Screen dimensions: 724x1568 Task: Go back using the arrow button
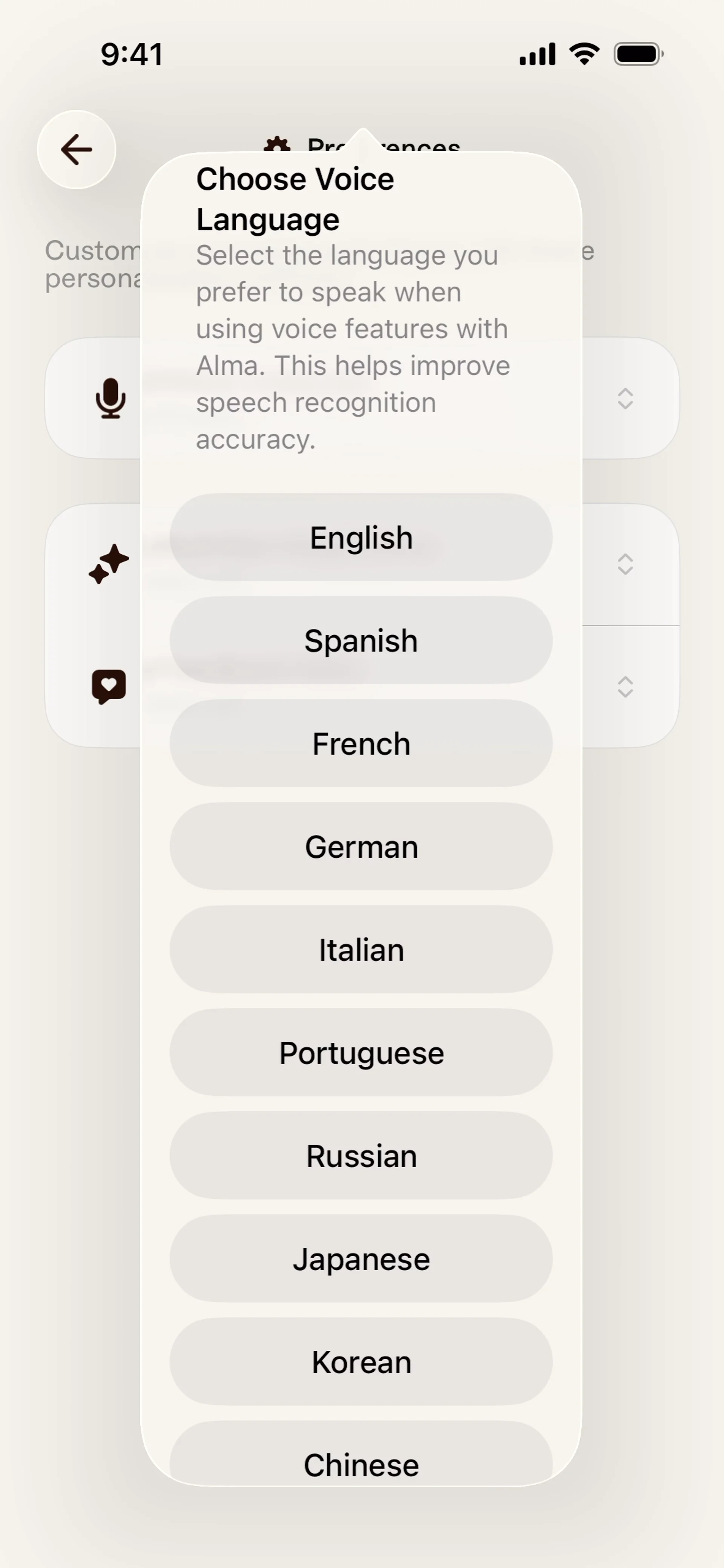(x=77, y=150)
